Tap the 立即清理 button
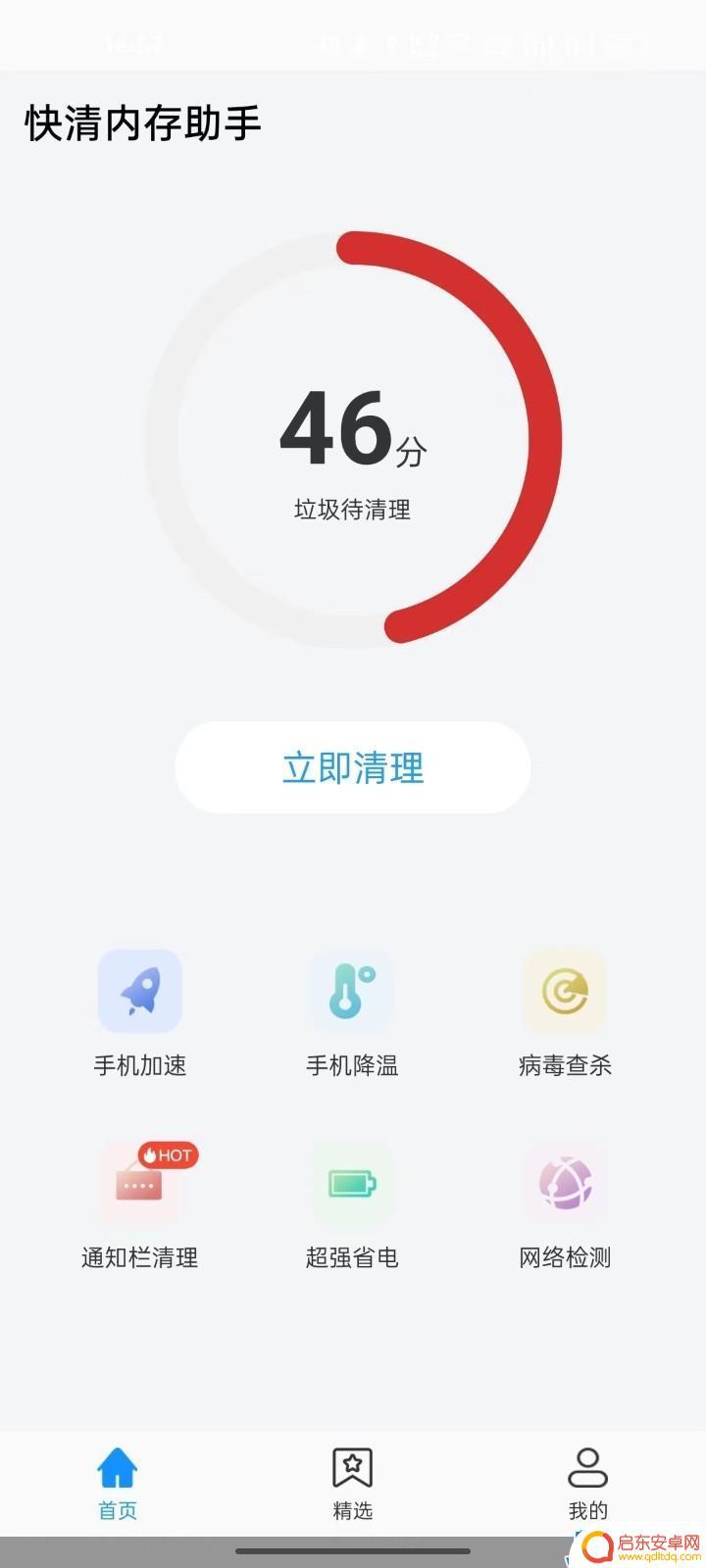This screenshot has width=706, height=1568. (353, 767)
